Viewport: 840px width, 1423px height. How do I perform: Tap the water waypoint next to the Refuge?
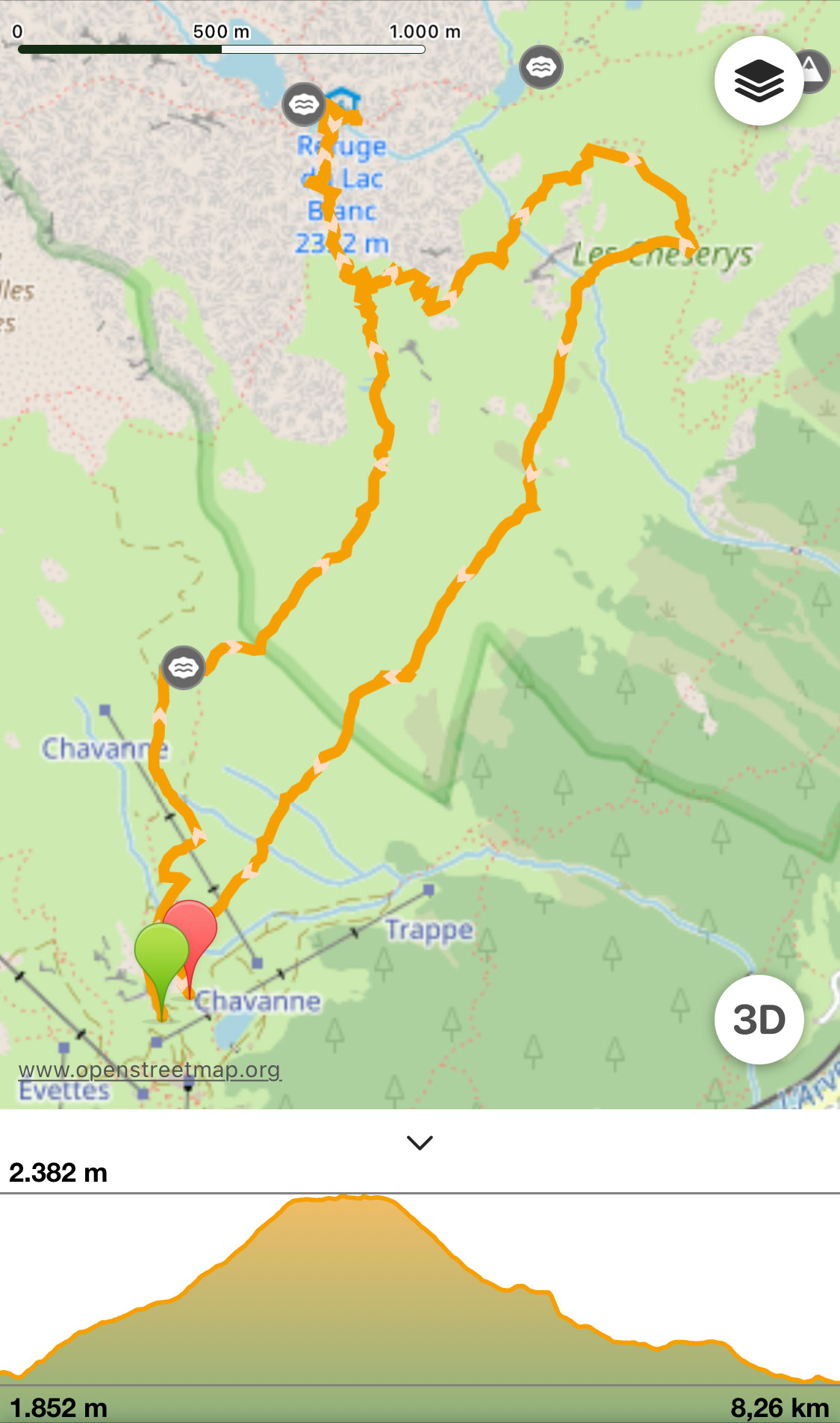click(303, 104)
